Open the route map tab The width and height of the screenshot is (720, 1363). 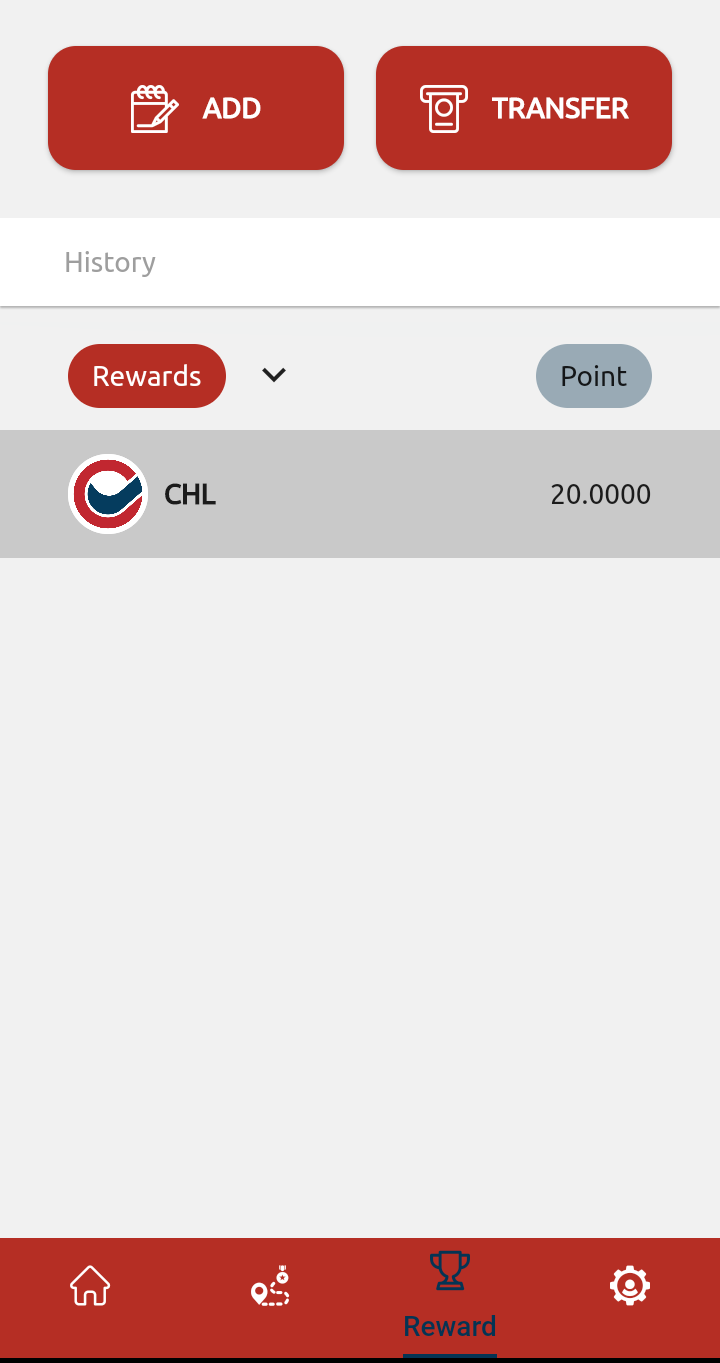point(270,1286)
